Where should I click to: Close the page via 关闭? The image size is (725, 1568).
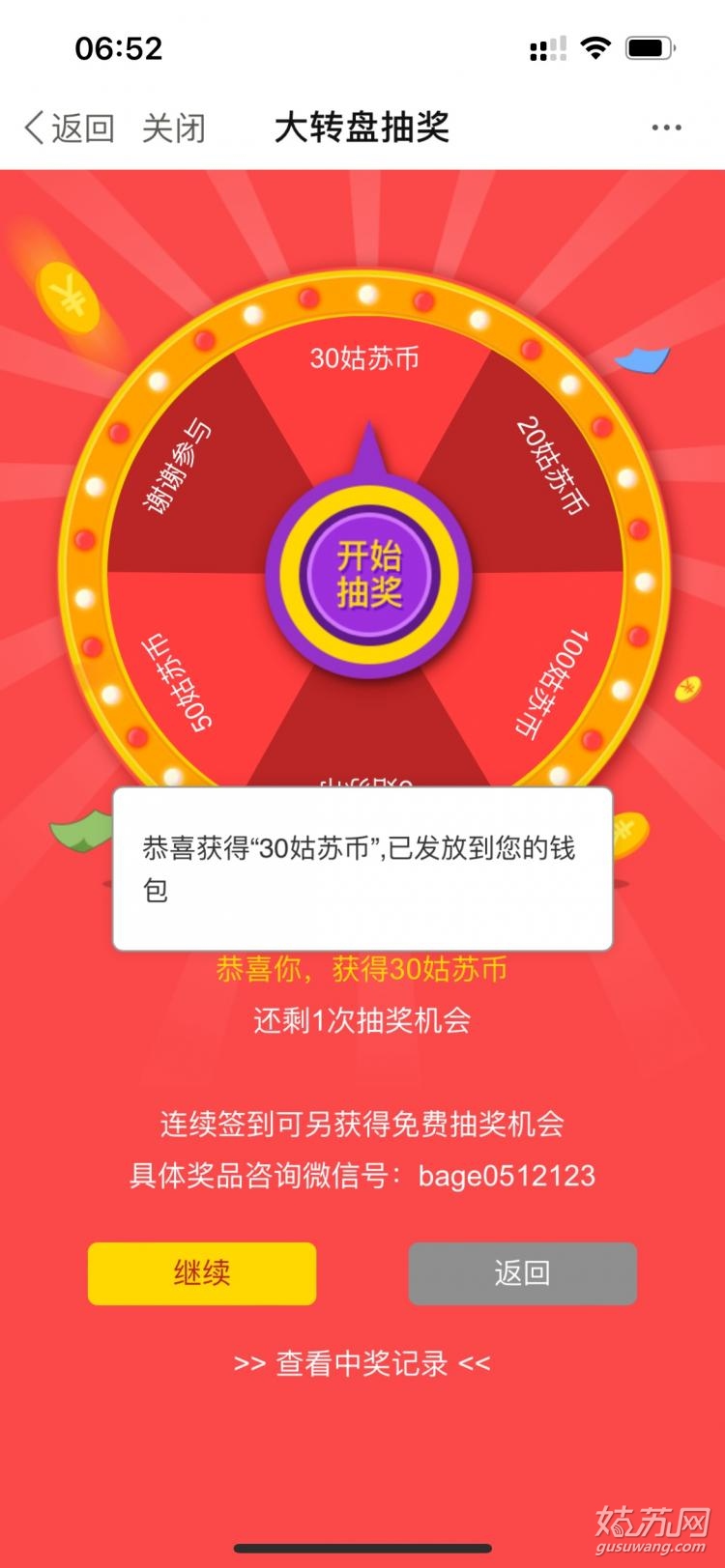tap(174, 128)
